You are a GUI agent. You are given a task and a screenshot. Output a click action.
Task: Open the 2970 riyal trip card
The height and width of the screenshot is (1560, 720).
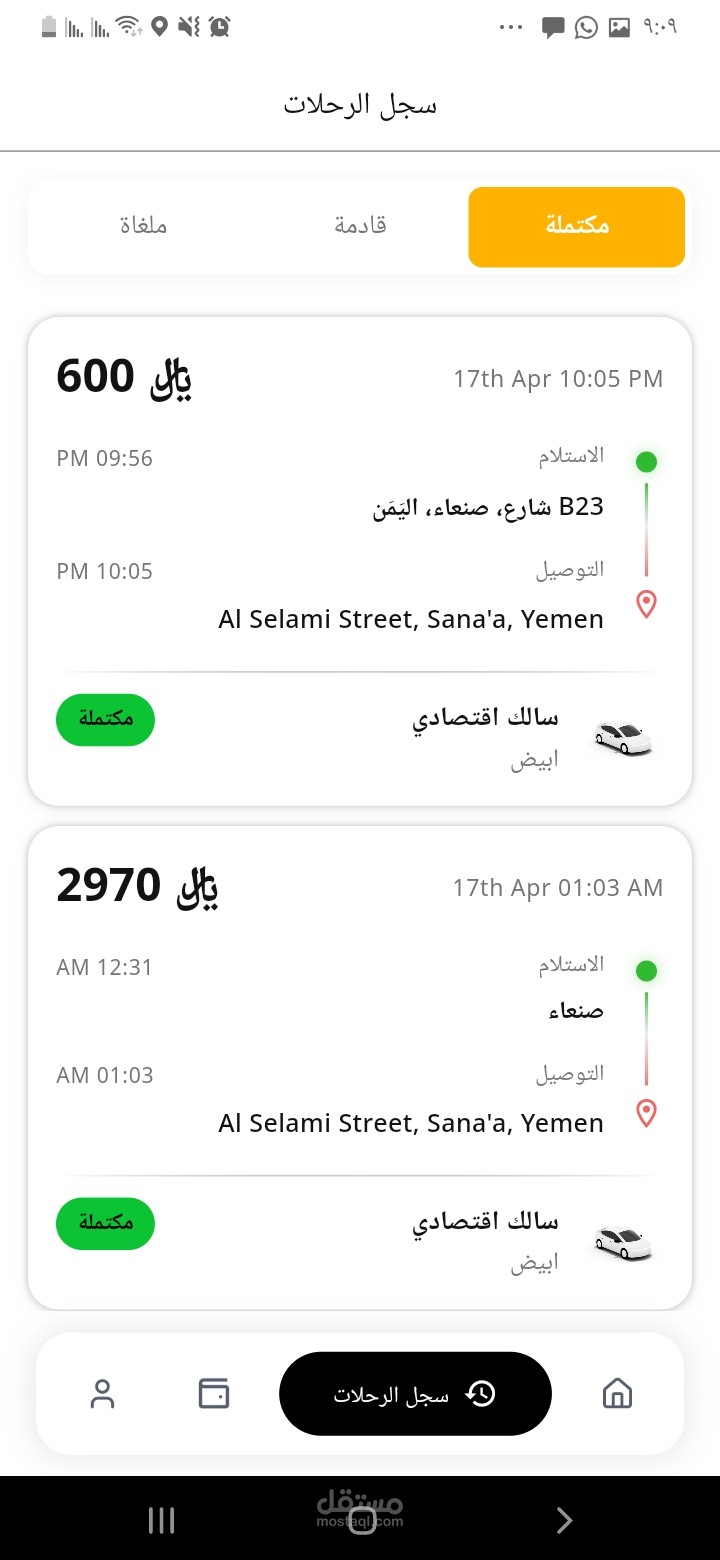coord(360,1066)
